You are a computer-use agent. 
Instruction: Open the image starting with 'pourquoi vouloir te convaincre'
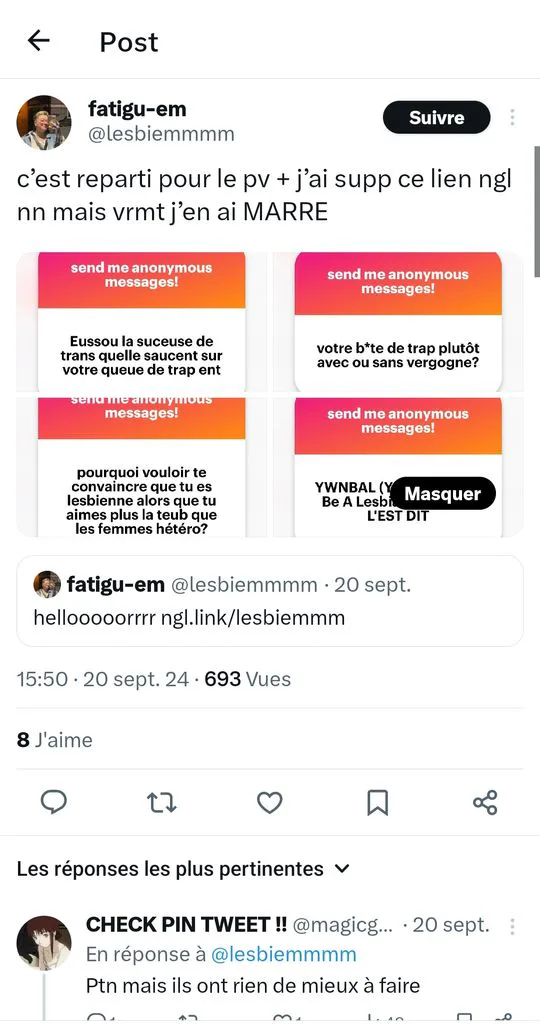point(142,467)
